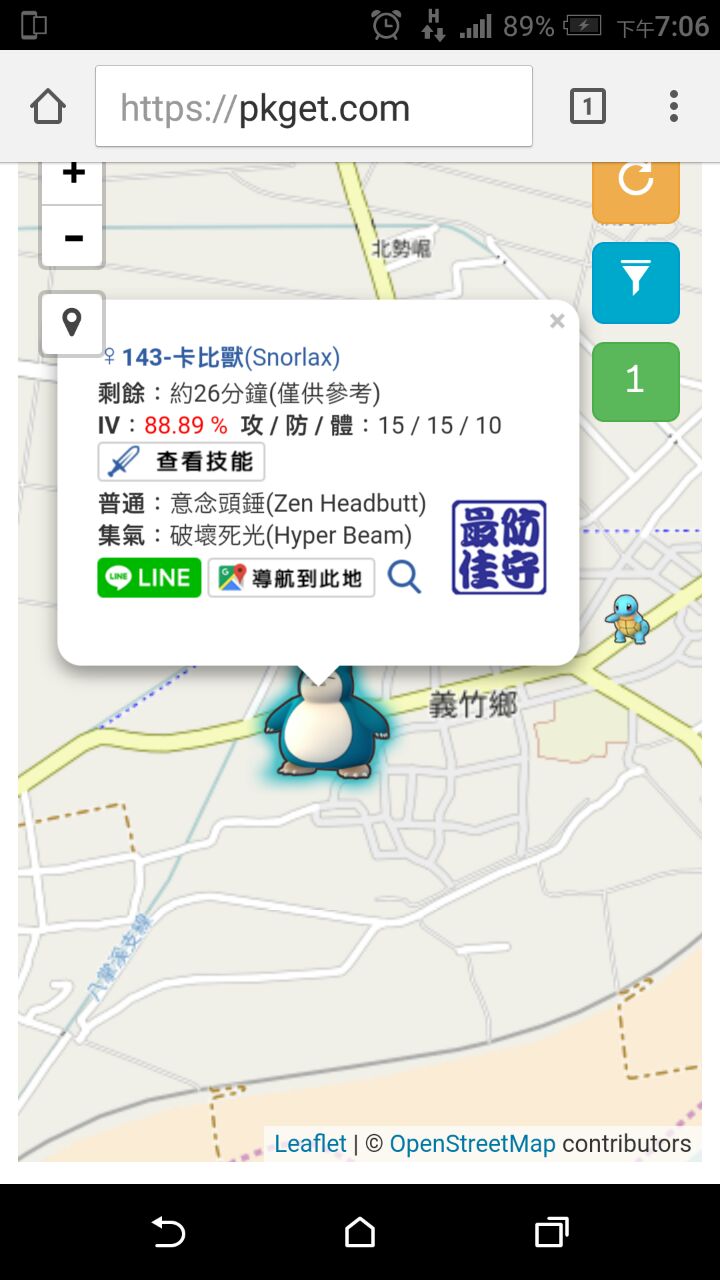The image size is (720, 1280).
Task: Tap the 查看技能 button
Action: (x=181, y=462)
